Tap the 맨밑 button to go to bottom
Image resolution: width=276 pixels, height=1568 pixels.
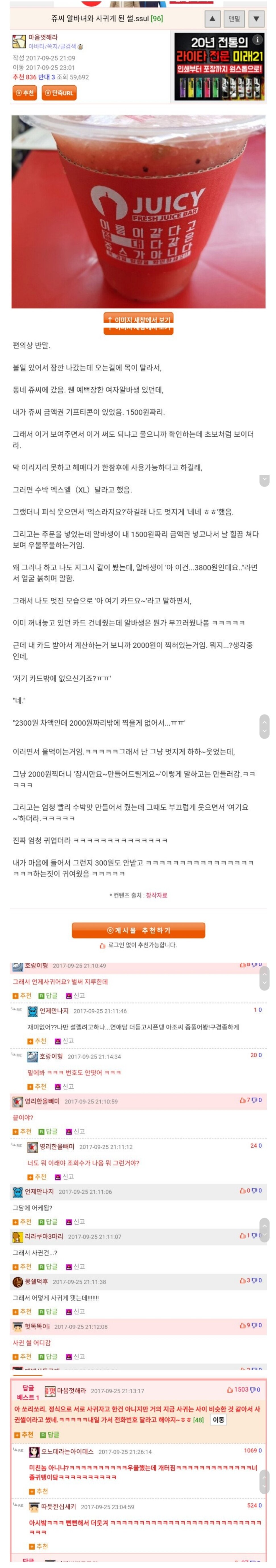[x=234, y=19]
